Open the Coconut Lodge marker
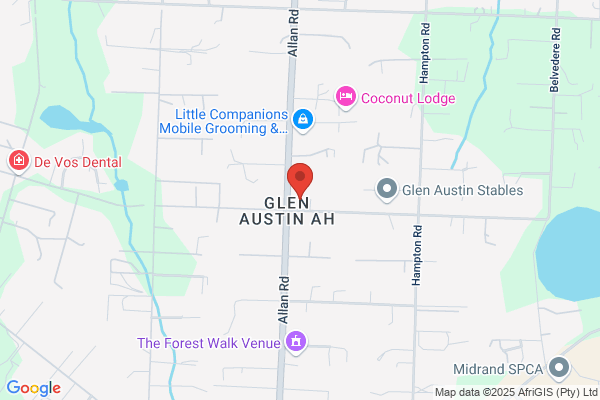 [346, 97]
